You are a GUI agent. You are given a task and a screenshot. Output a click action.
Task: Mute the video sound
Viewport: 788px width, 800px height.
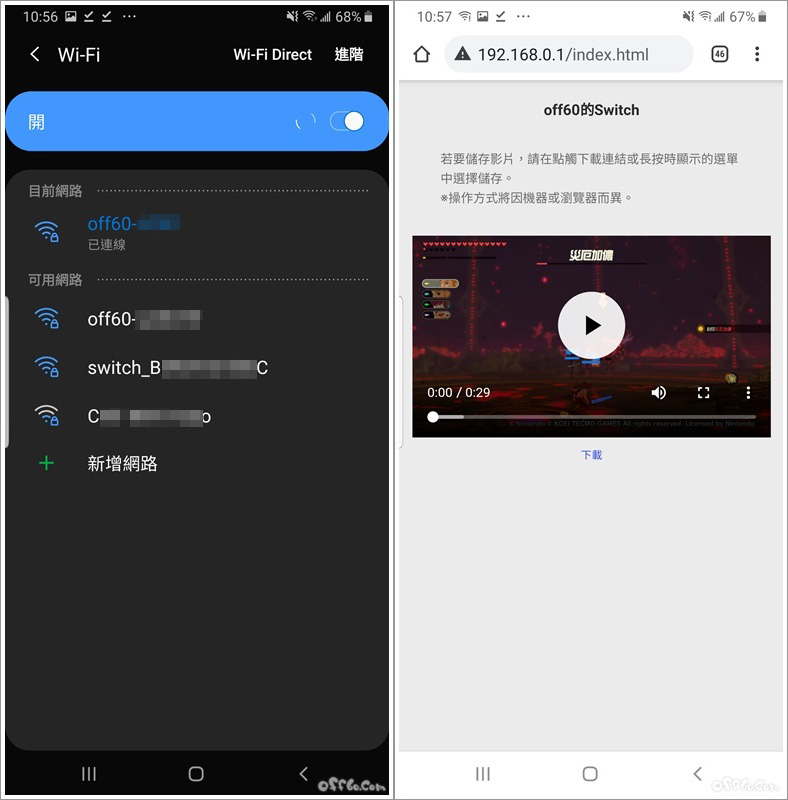pyautogui.click(x=658, y=393)
